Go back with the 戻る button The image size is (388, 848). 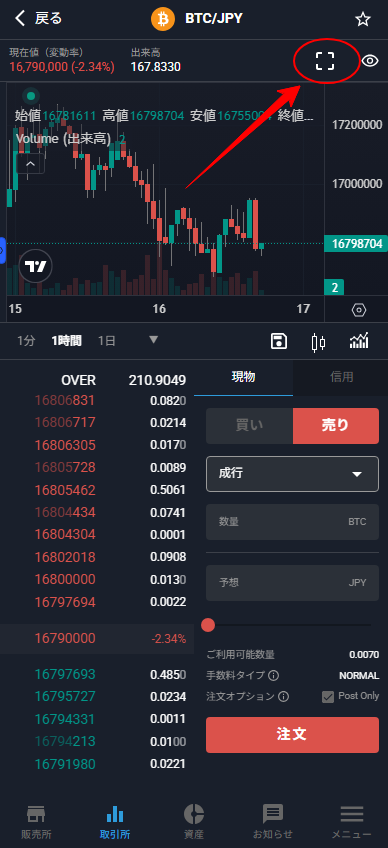(x=38, y=19)
